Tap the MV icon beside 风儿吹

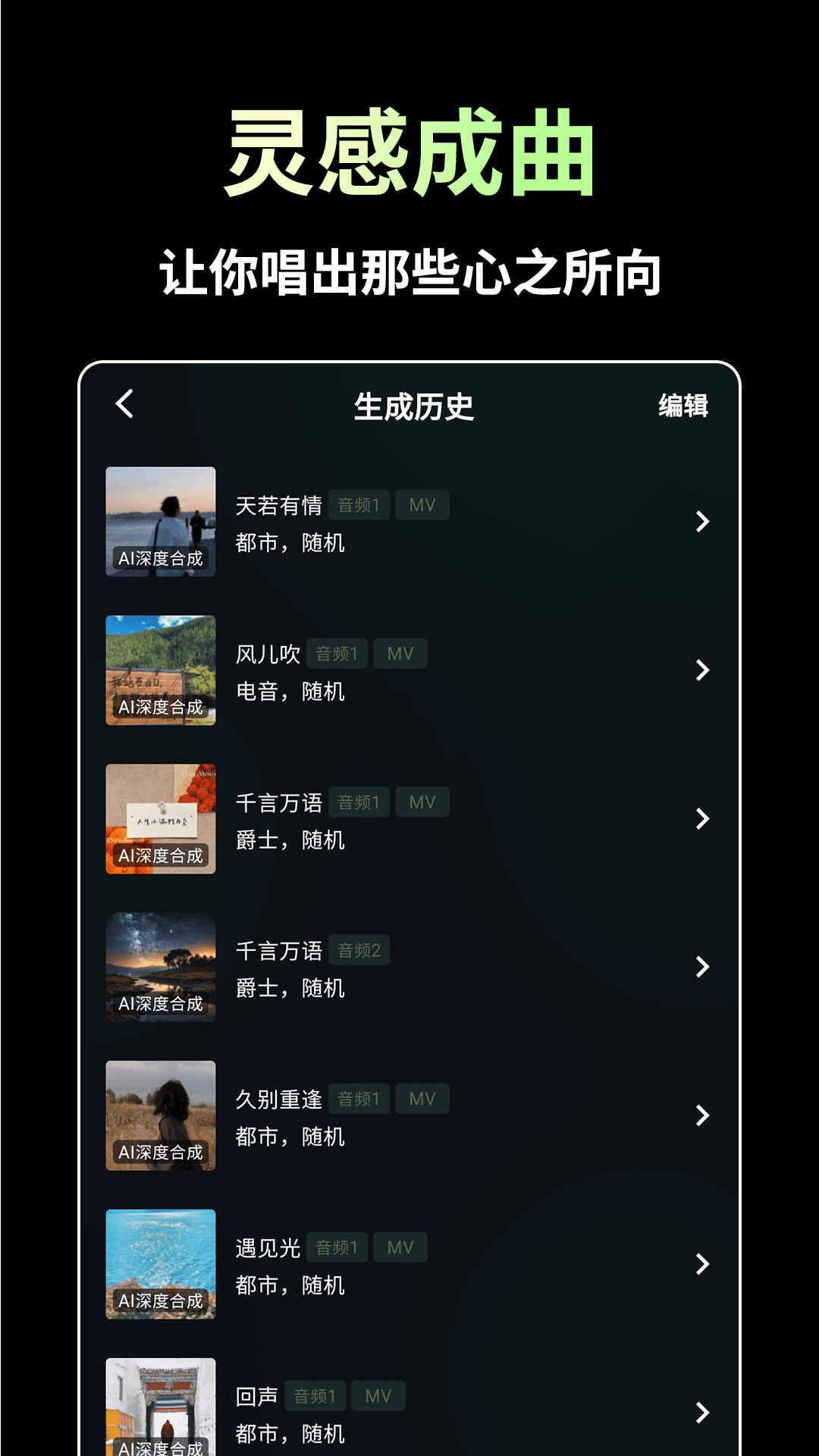click(x=400, y=653)
